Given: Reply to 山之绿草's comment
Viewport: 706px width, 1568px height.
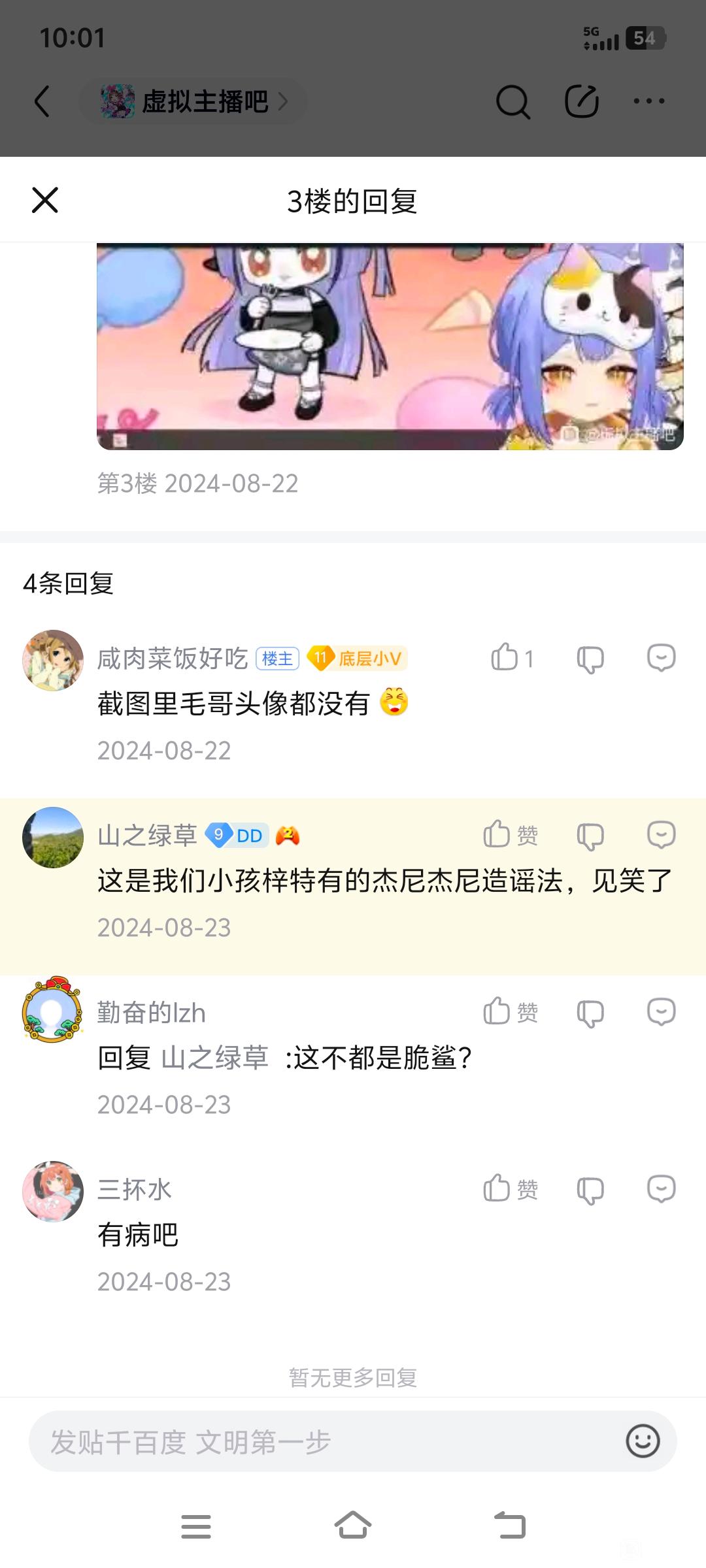Looking at the screenshot, I should pyautogui.click(x=661, y=835).
